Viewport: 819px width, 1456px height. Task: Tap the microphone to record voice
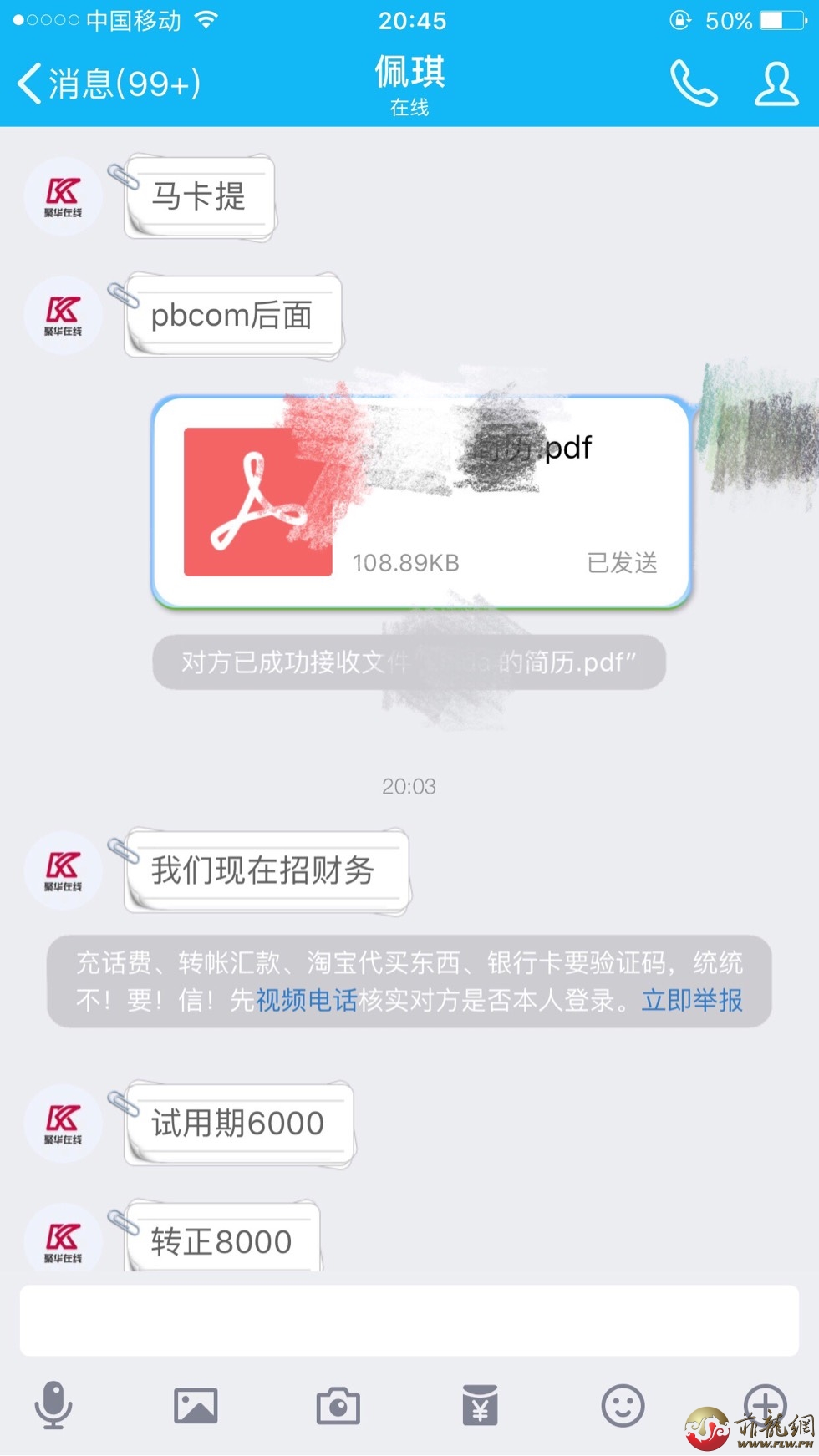[x=53, y=1405]
